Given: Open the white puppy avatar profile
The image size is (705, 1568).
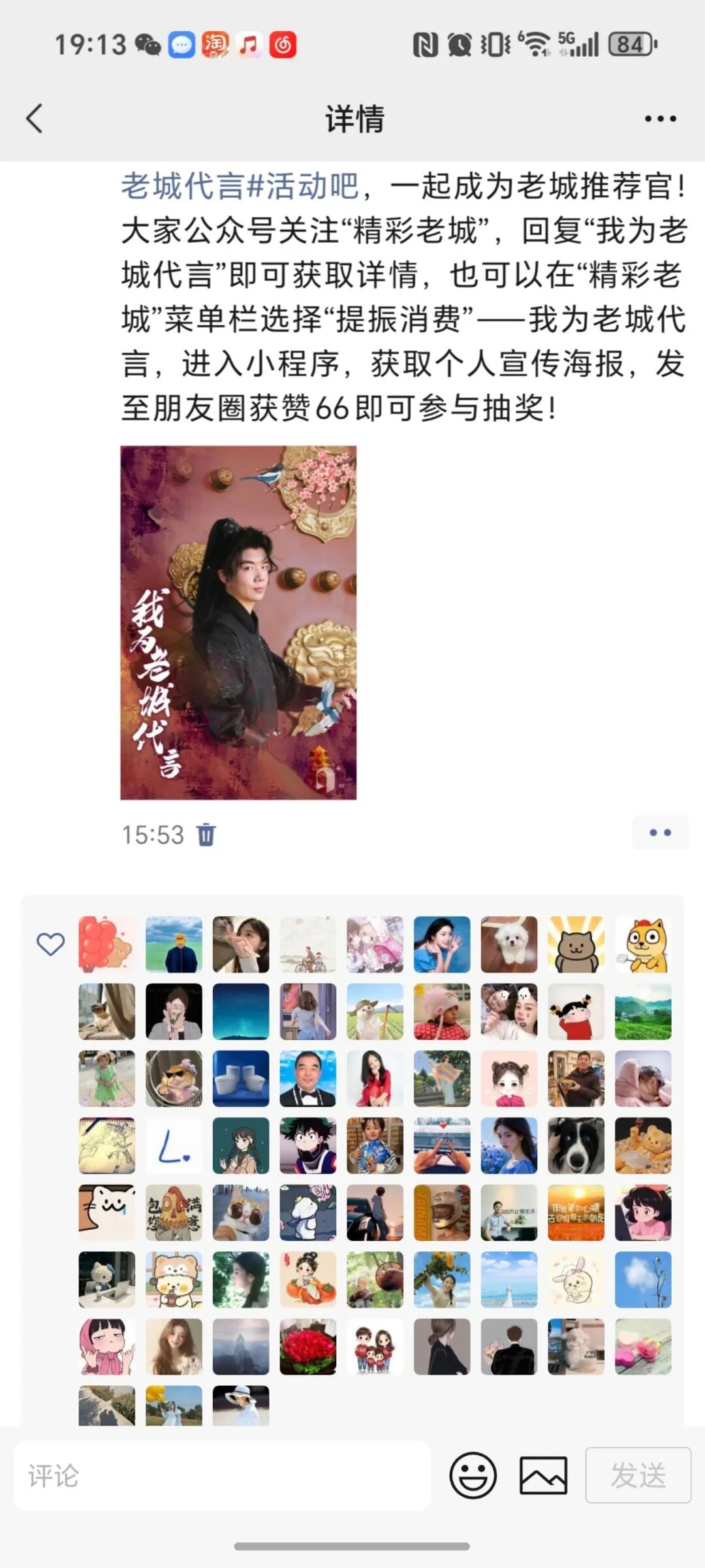Looking at the screenshot, I should coord(509,944).
